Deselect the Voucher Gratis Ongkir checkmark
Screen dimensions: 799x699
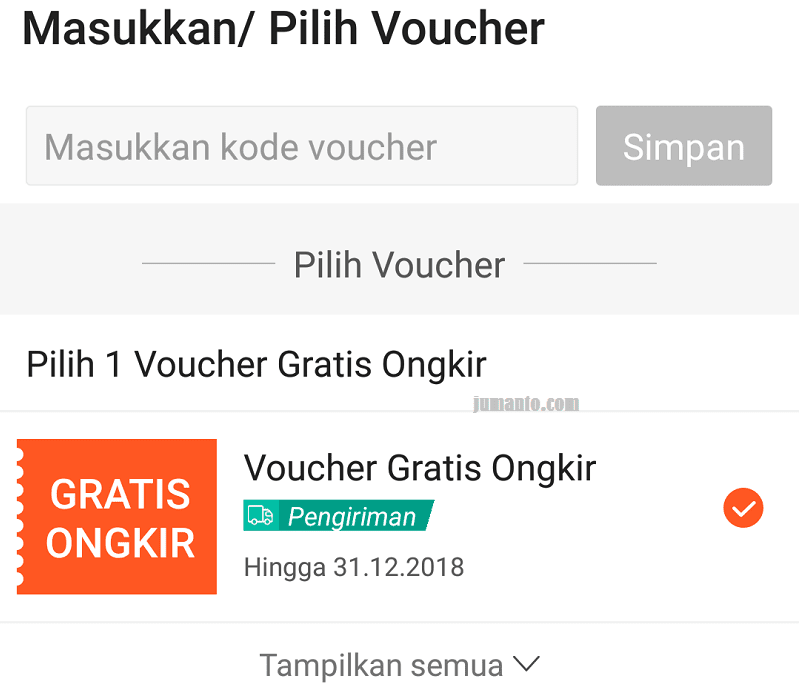click(x=743, y=509)
